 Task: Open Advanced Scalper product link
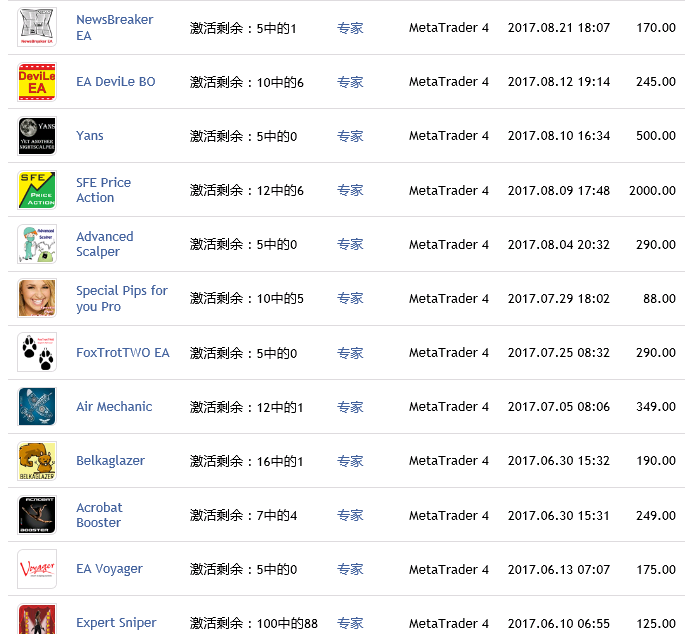[104, 244]
